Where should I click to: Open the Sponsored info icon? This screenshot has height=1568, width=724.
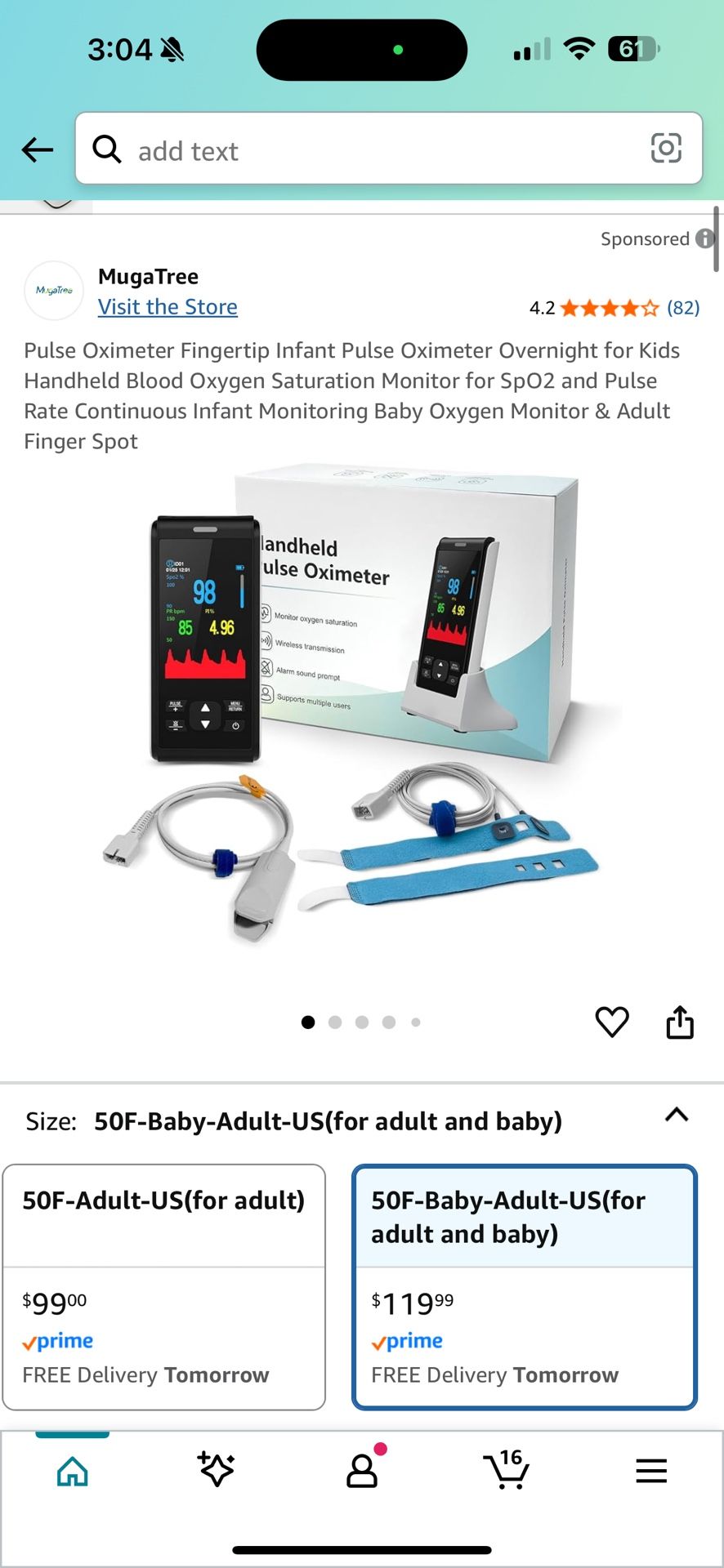[704, 238]
